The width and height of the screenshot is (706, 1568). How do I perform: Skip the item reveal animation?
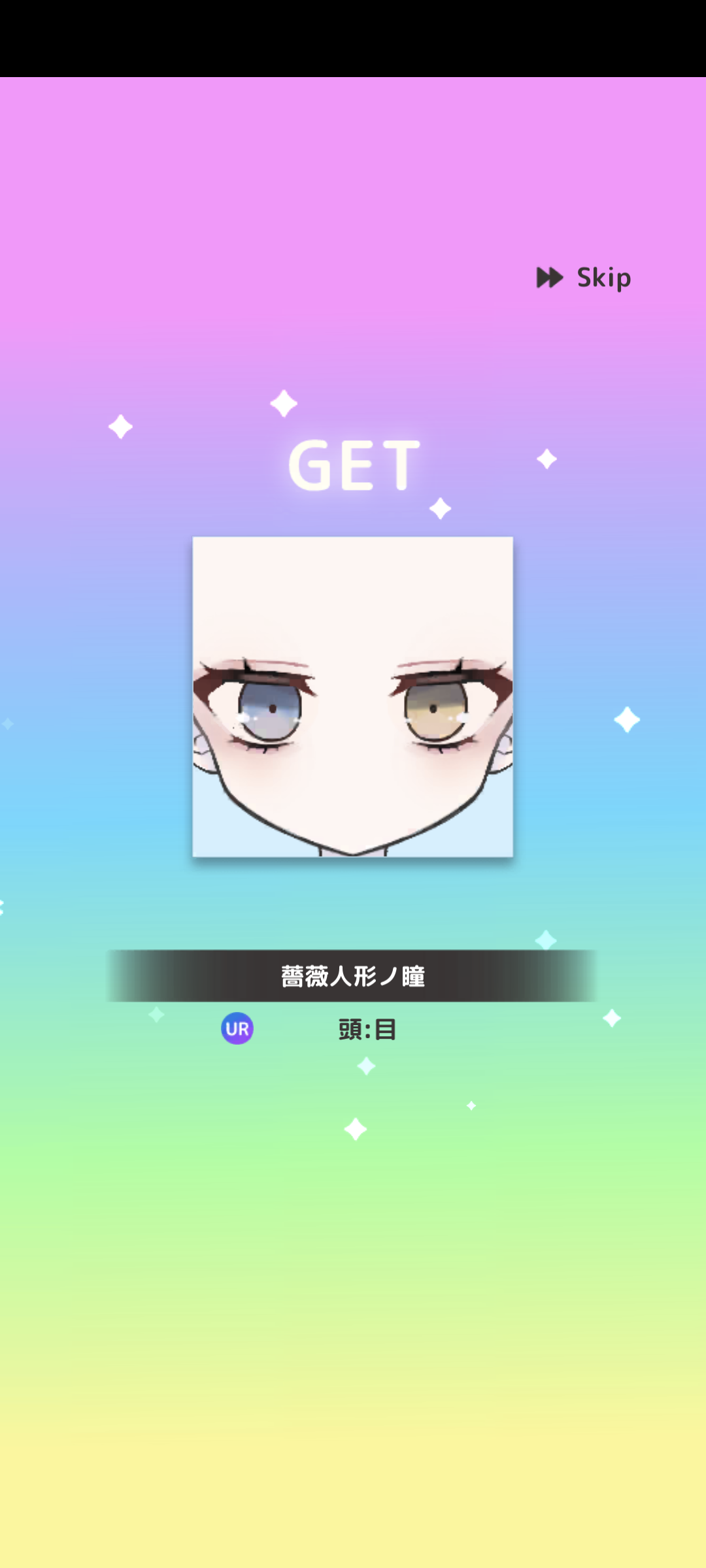(x=584, y=278)
